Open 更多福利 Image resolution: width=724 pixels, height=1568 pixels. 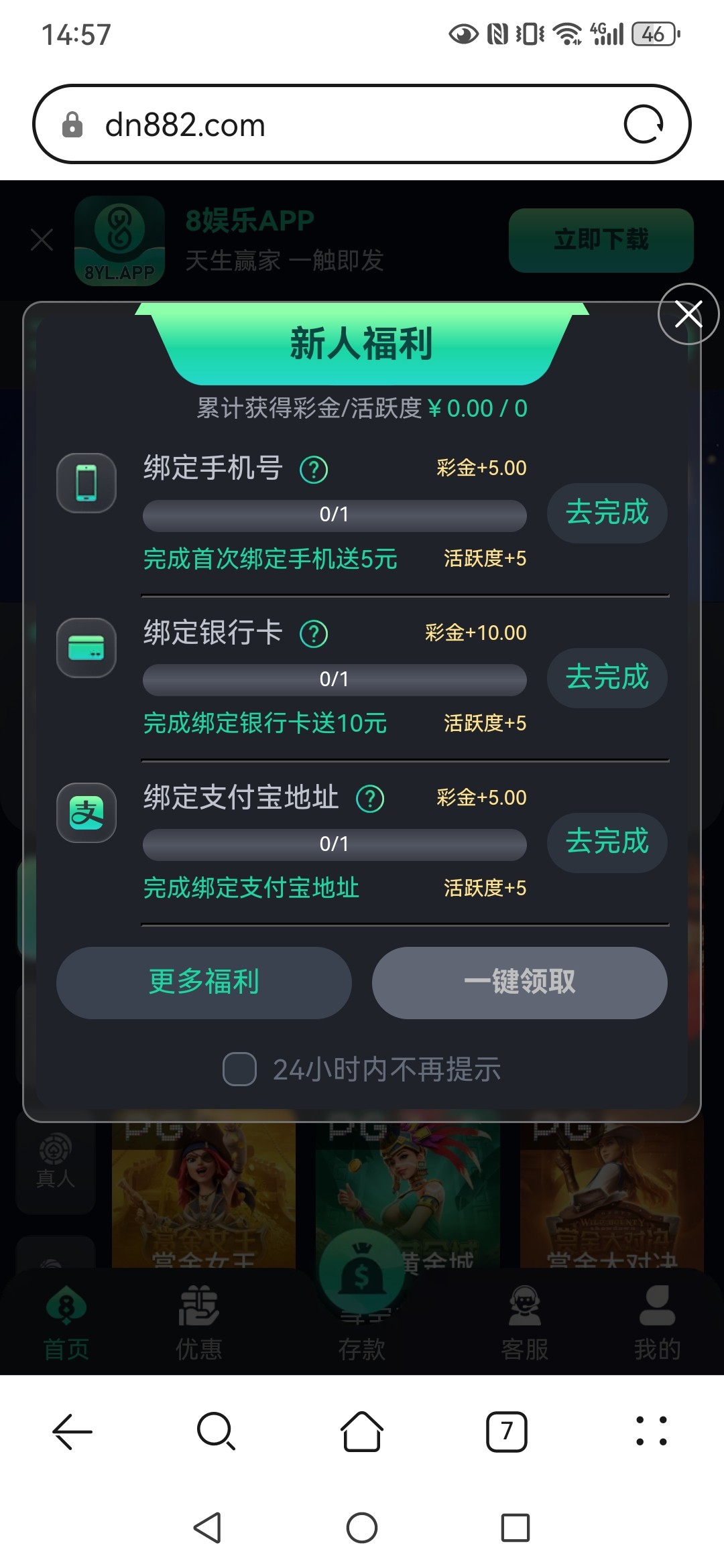pos(204,982)
